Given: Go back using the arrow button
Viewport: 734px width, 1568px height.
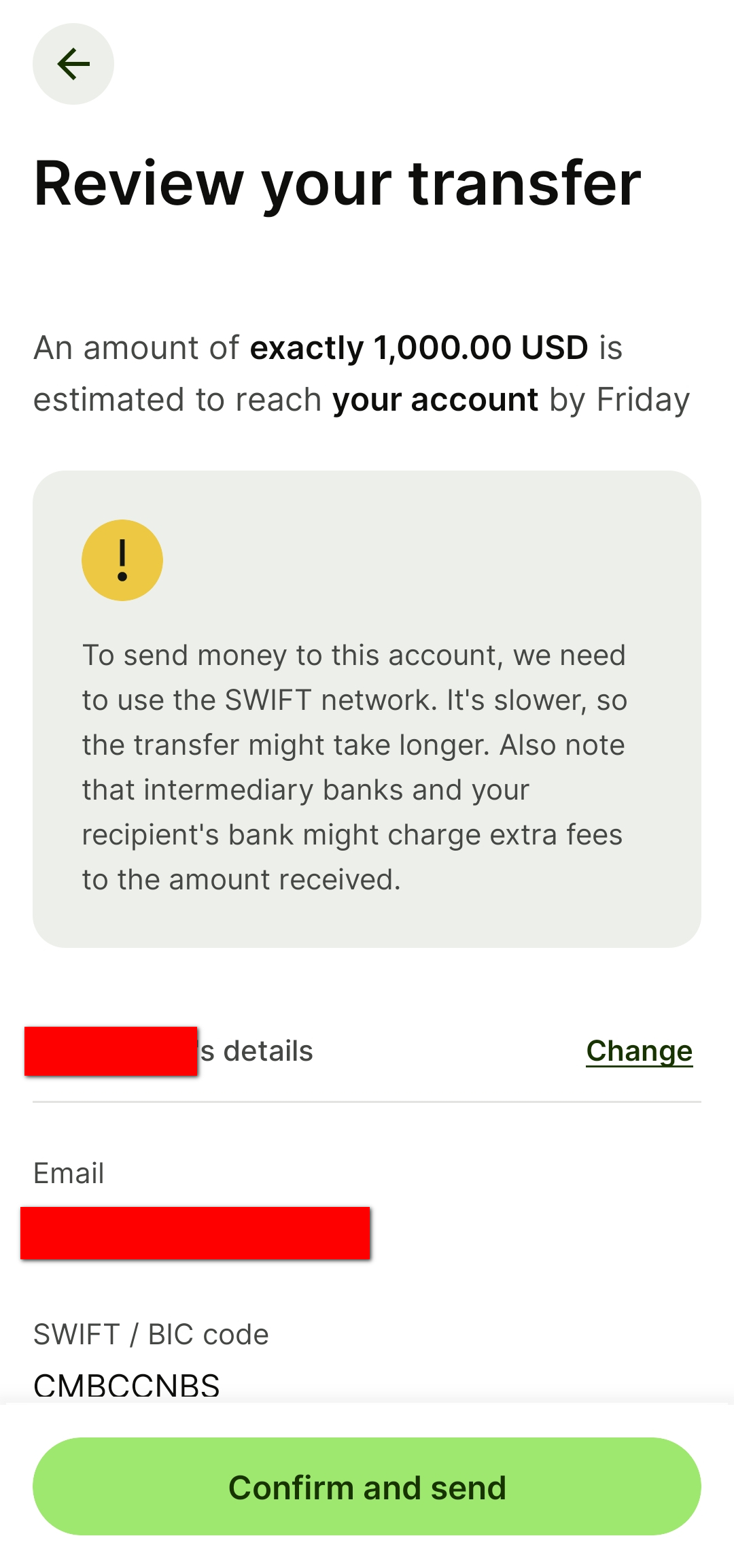Looking at the screenshot, I should [73, 64].
